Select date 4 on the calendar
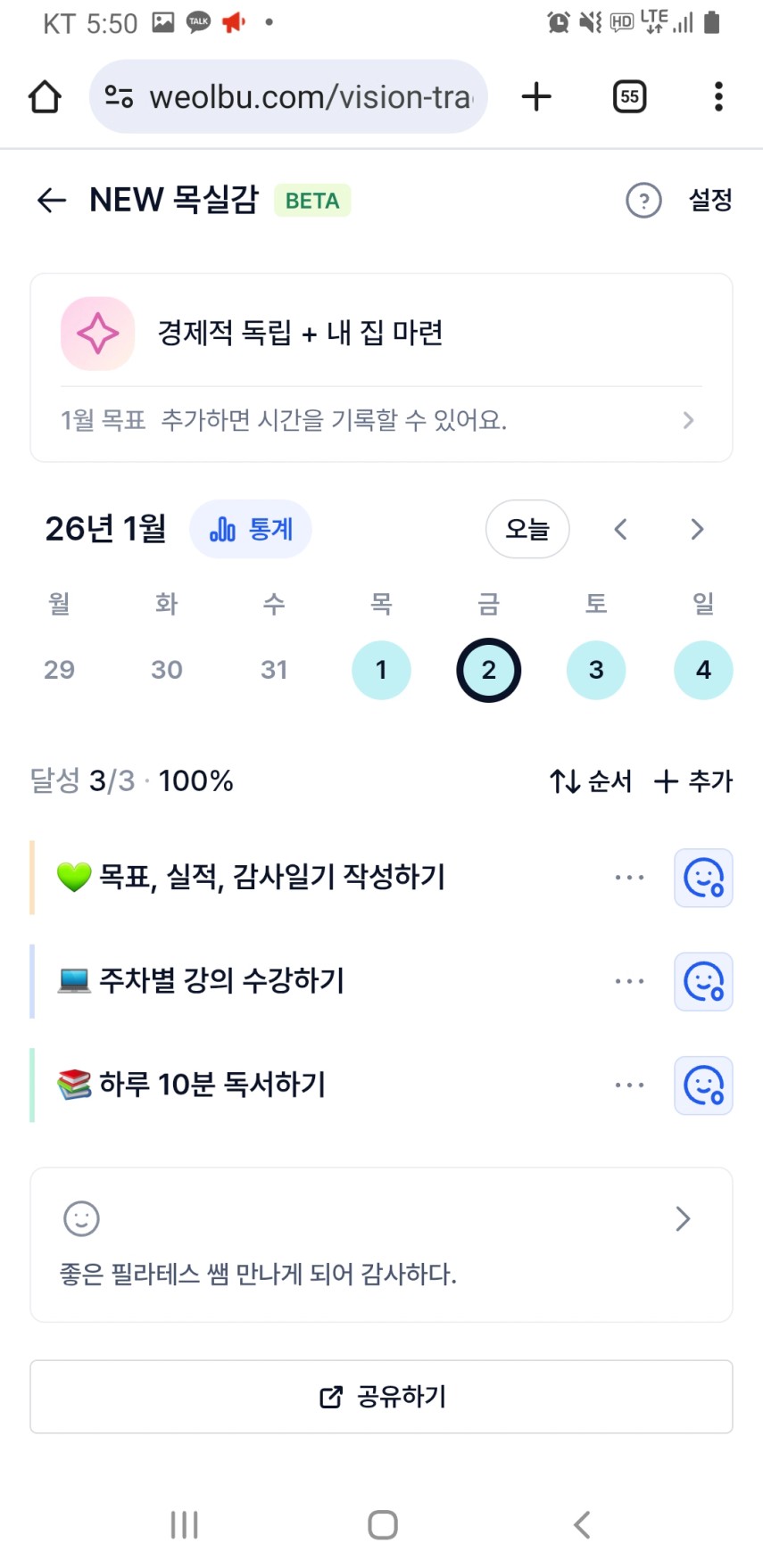The width and height of the screenshot is (763, 1568). click(703, 670)
